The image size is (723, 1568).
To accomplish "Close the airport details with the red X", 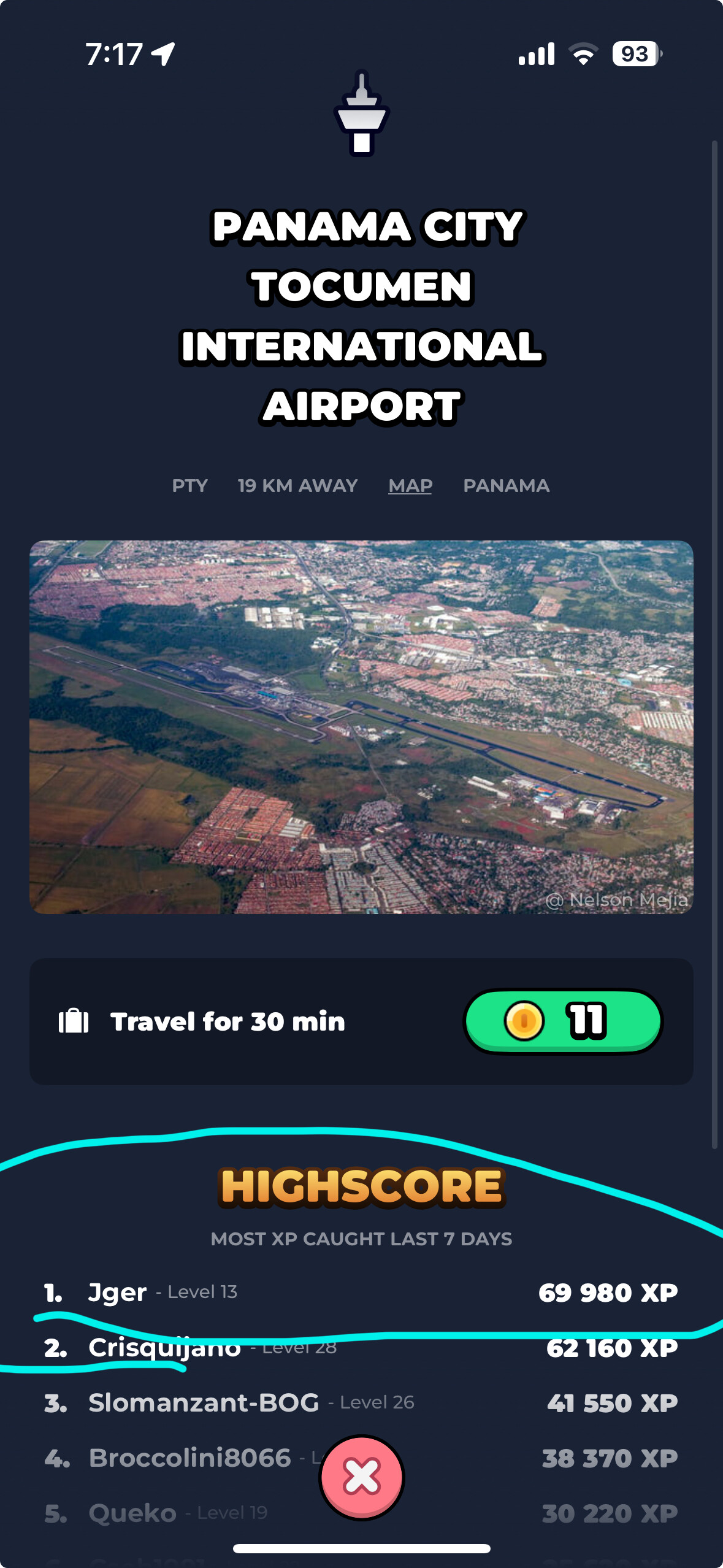I will click(362, 1477).
